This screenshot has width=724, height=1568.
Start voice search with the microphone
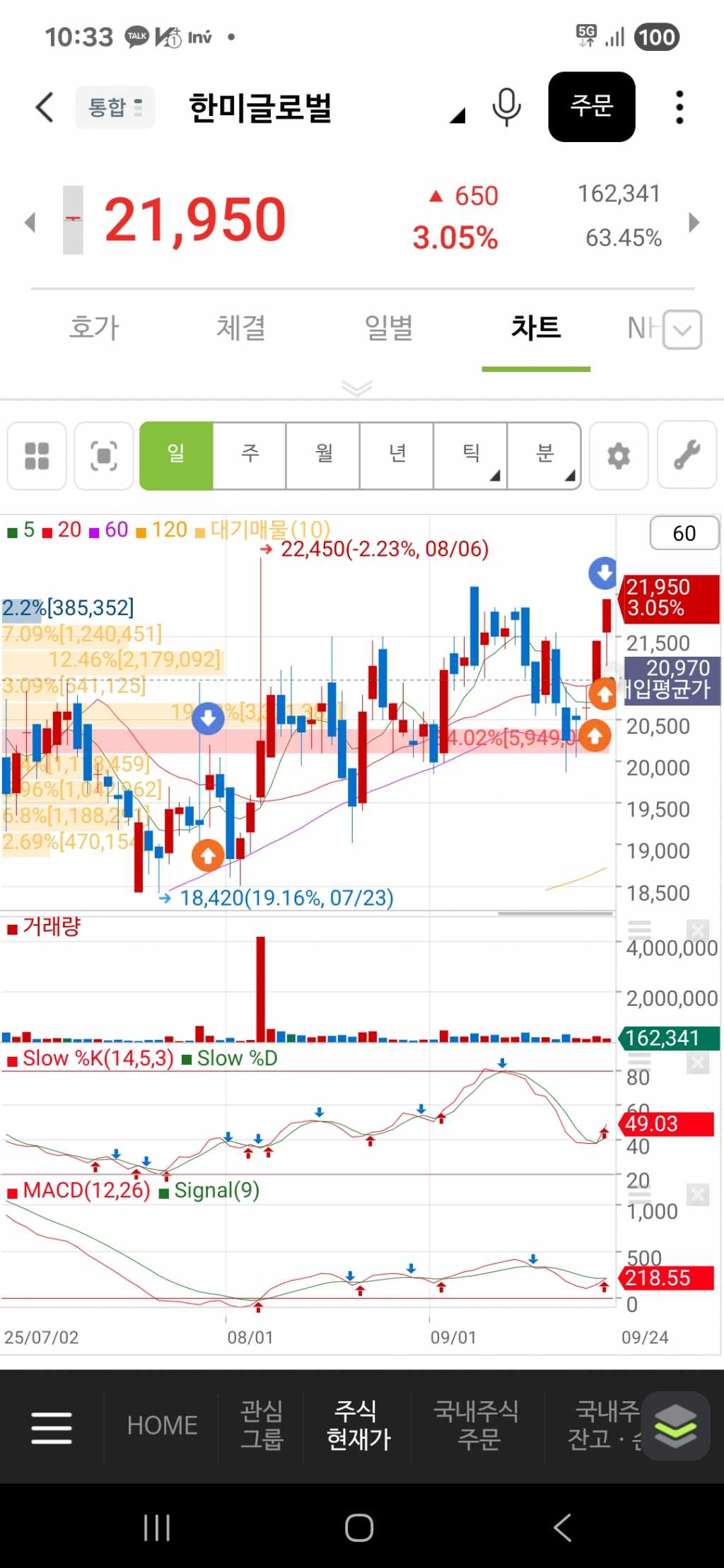point(506,107)
